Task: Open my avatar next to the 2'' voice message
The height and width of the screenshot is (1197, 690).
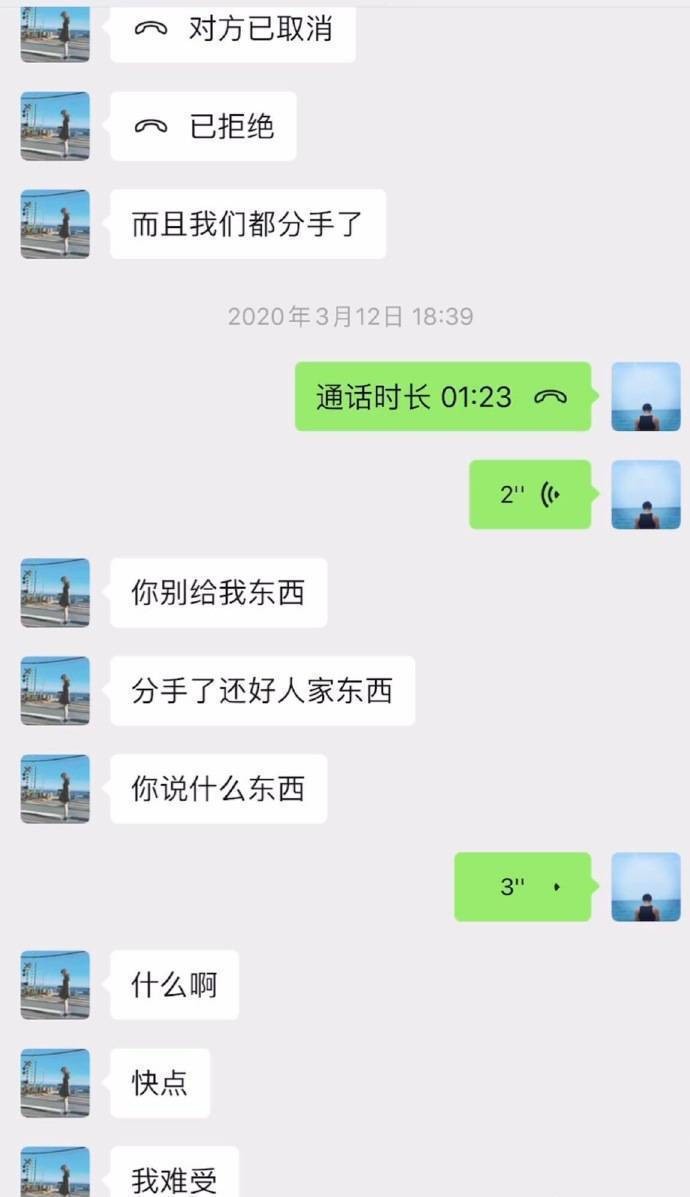Action: [645, 495]
